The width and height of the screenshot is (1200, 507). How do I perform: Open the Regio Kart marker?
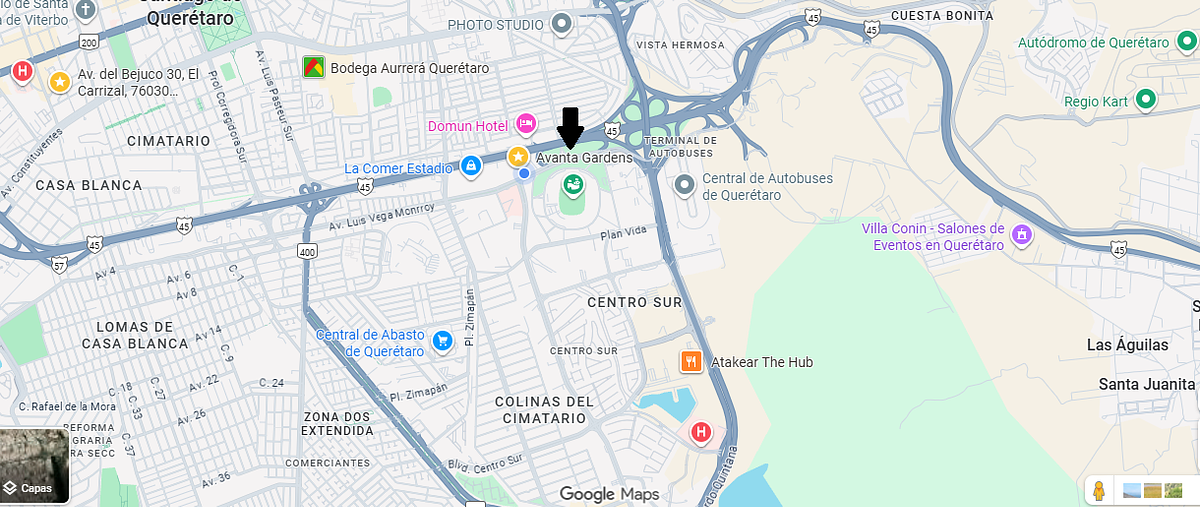click(x=1146, y=100)
